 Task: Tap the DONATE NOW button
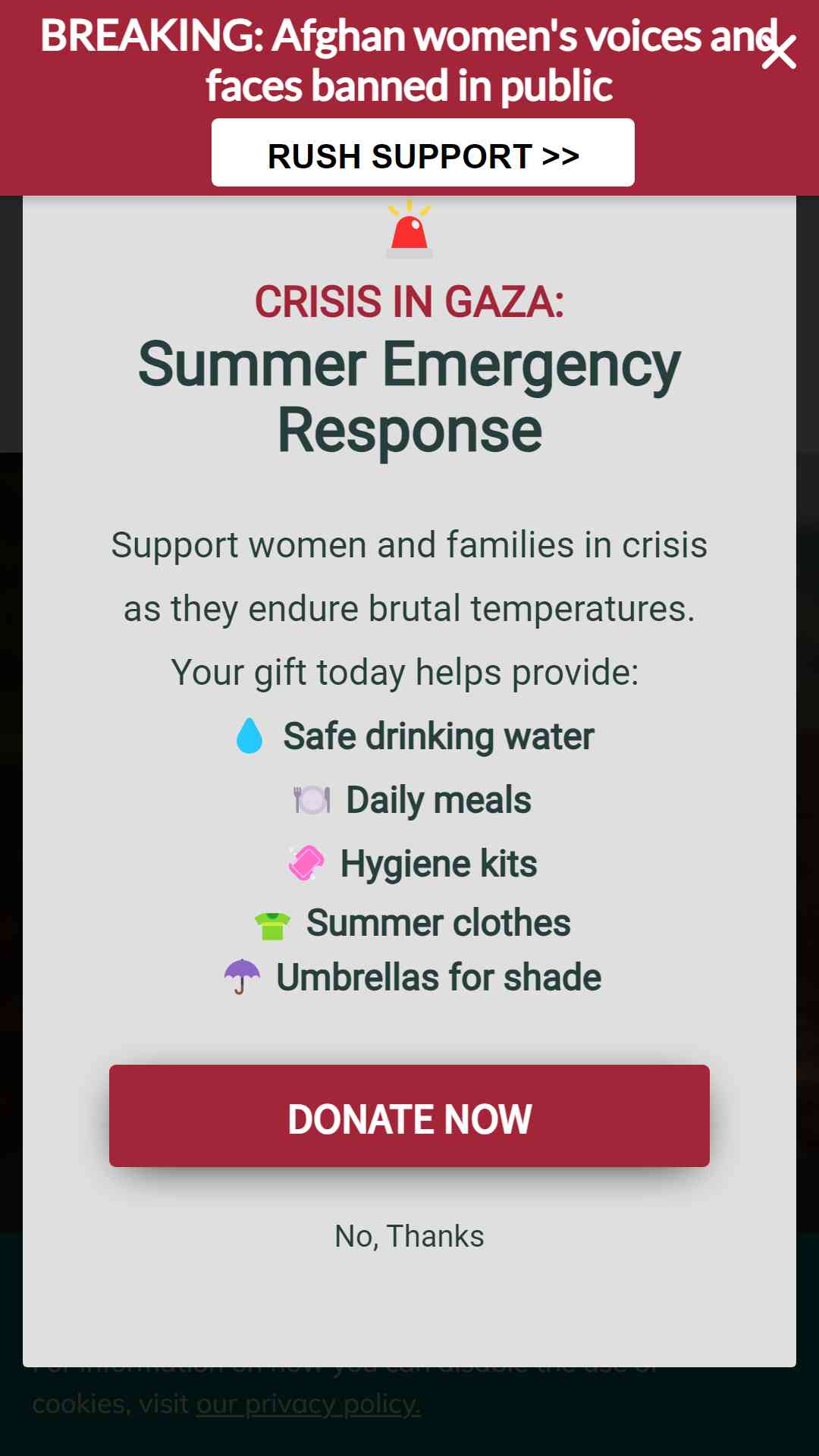(409, 1116)
